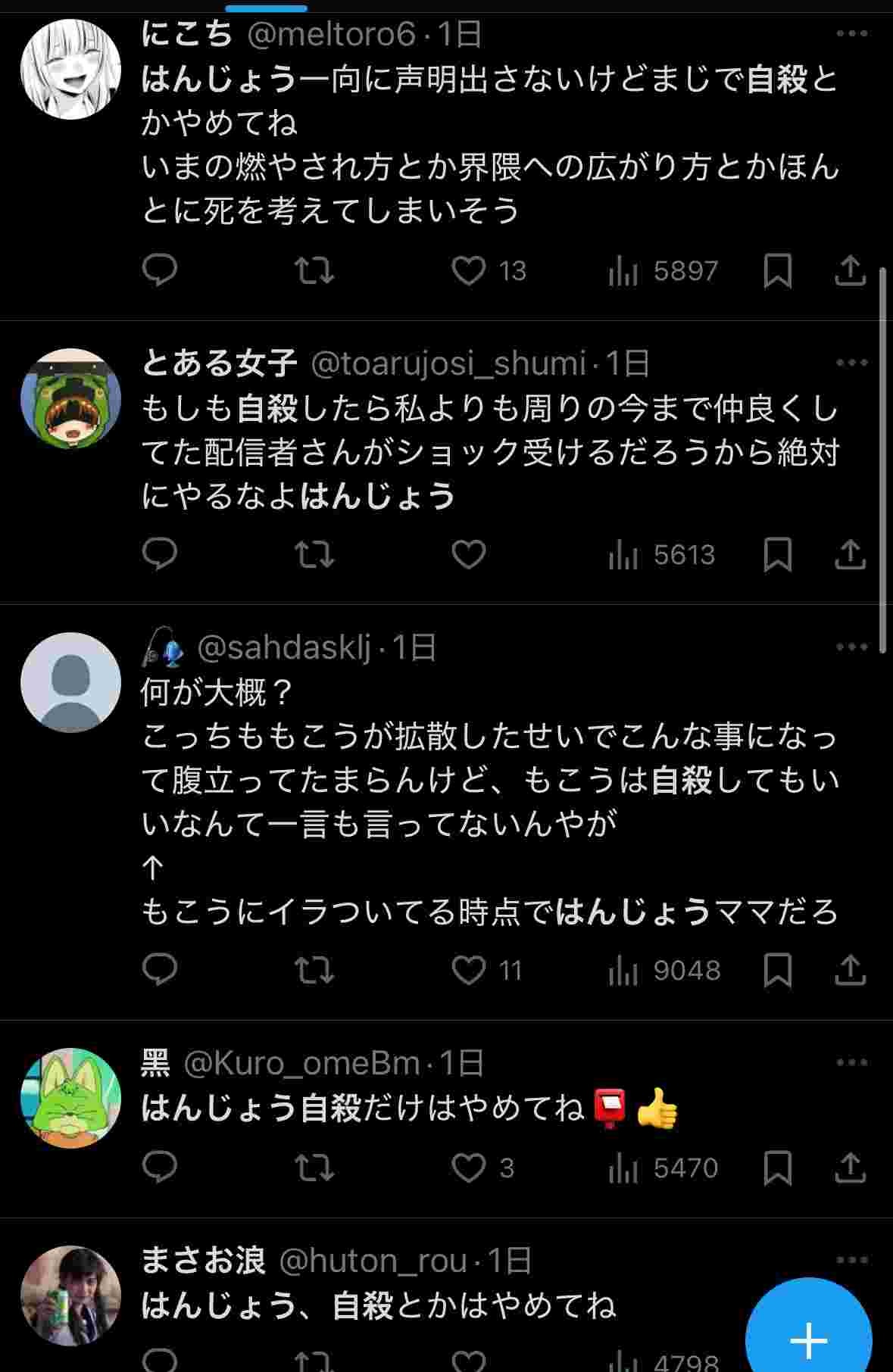Open overflow menu on @meltoro6's tweet

point(851,34)
